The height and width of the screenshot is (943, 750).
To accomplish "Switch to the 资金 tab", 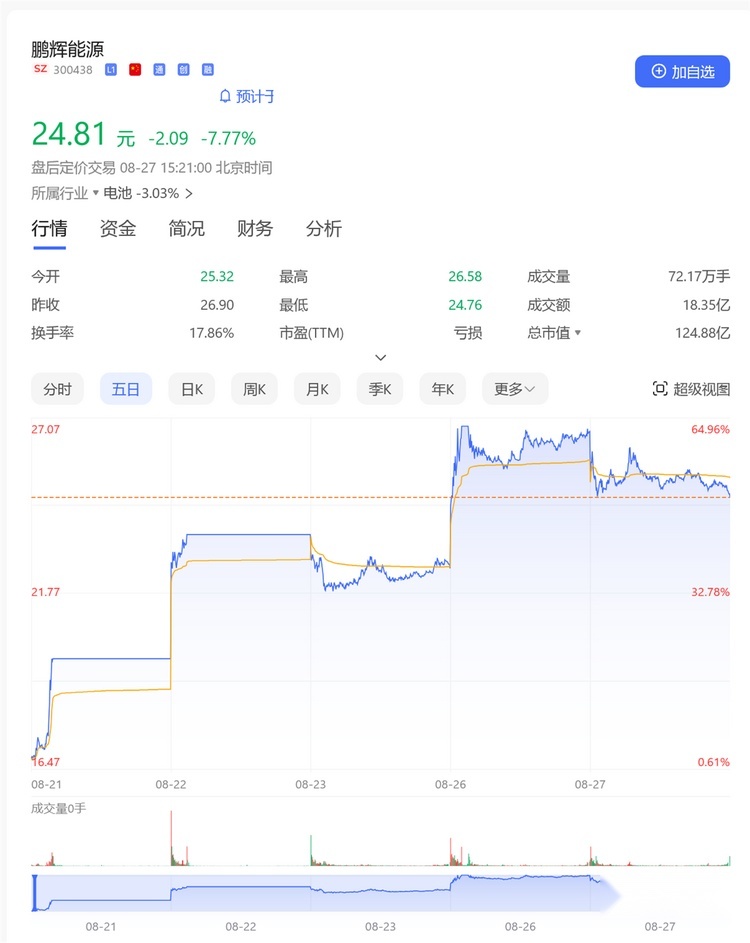I will 118,229.
